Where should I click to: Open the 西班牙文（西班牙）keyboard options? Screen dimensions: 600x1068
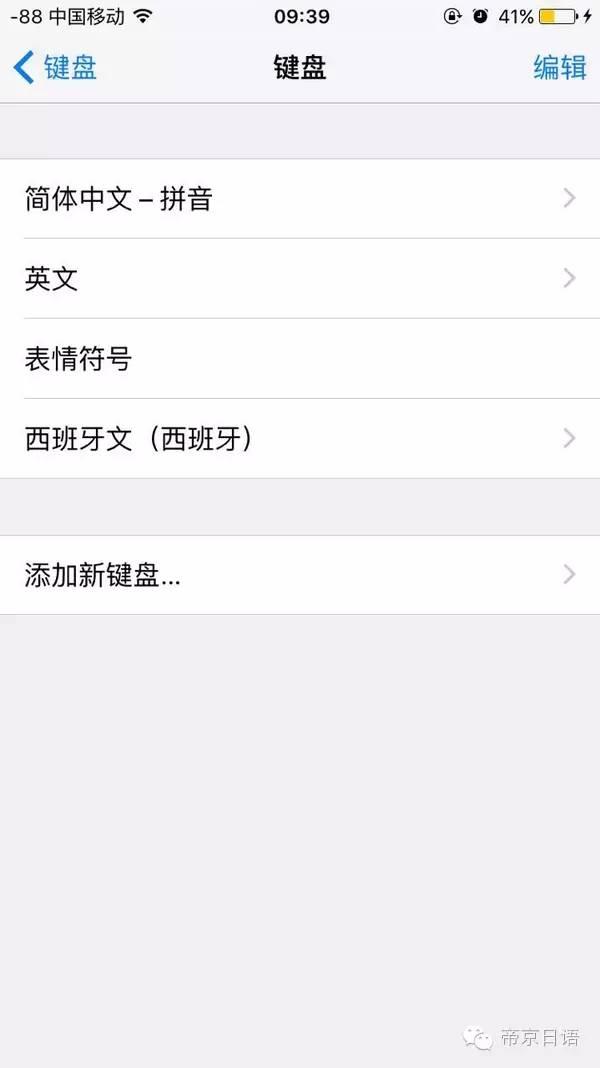tap(300, 438)
